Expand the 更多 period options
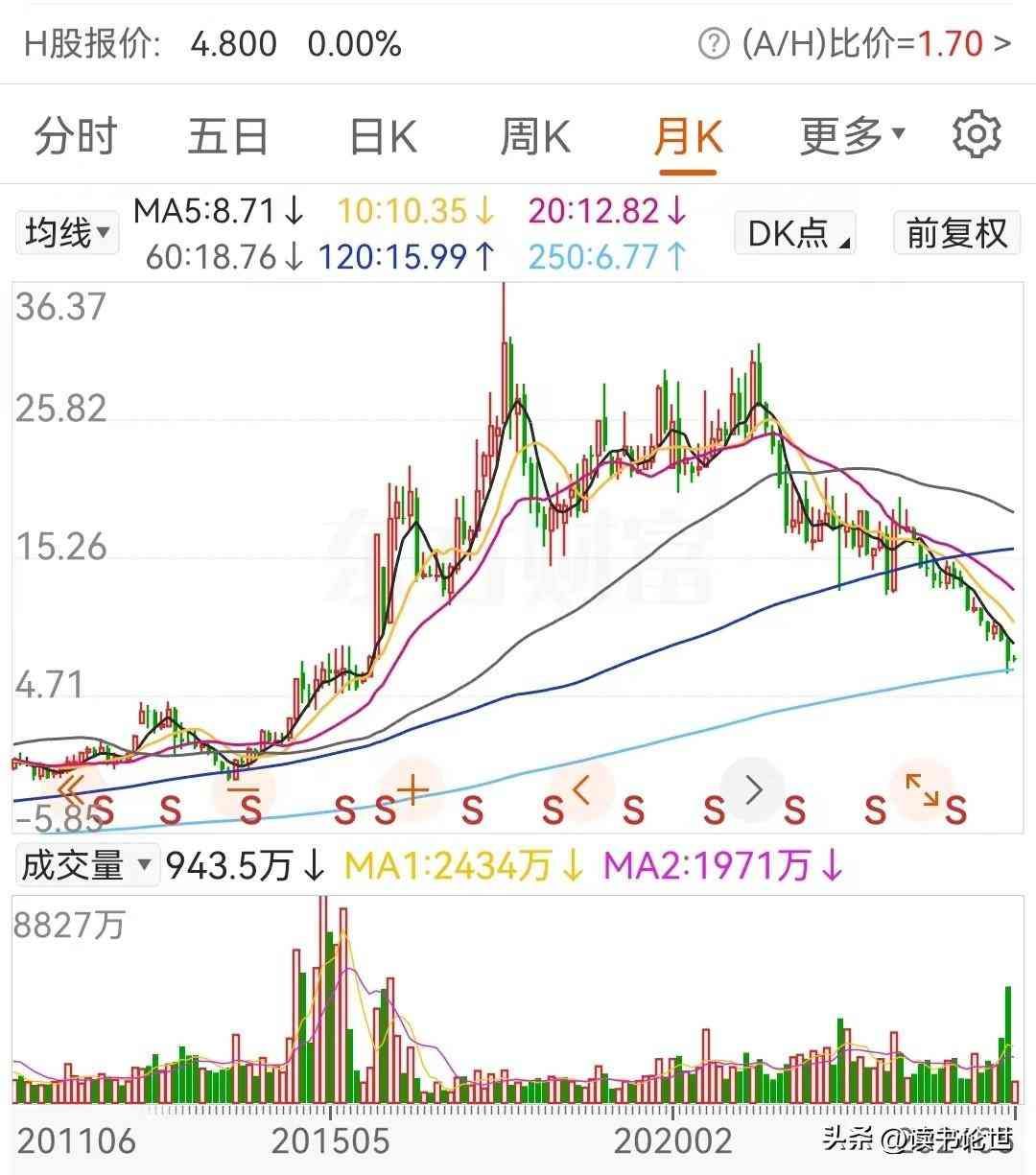 coord(852,136)
